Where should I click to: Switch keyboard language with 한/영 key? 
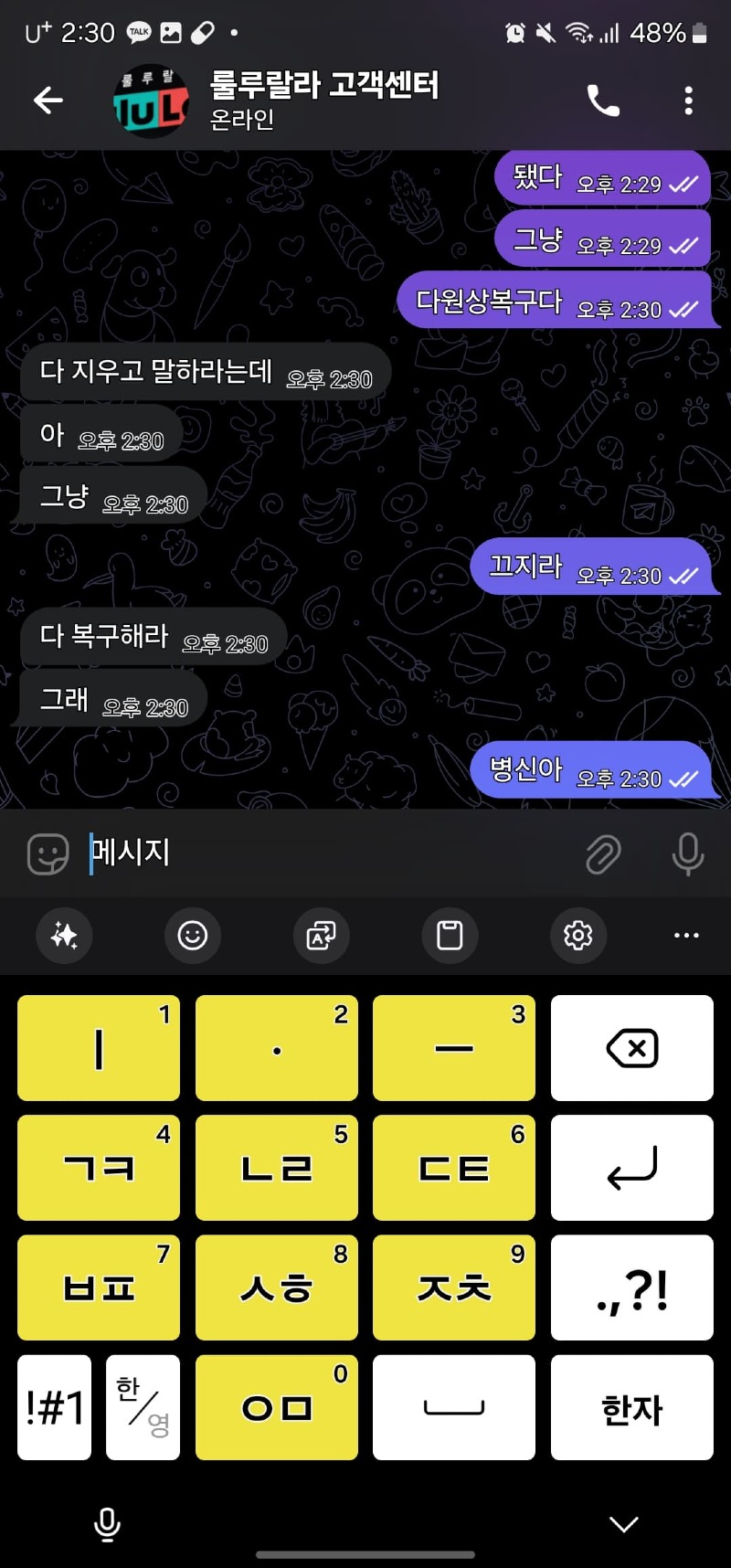tap(143, 1407)
